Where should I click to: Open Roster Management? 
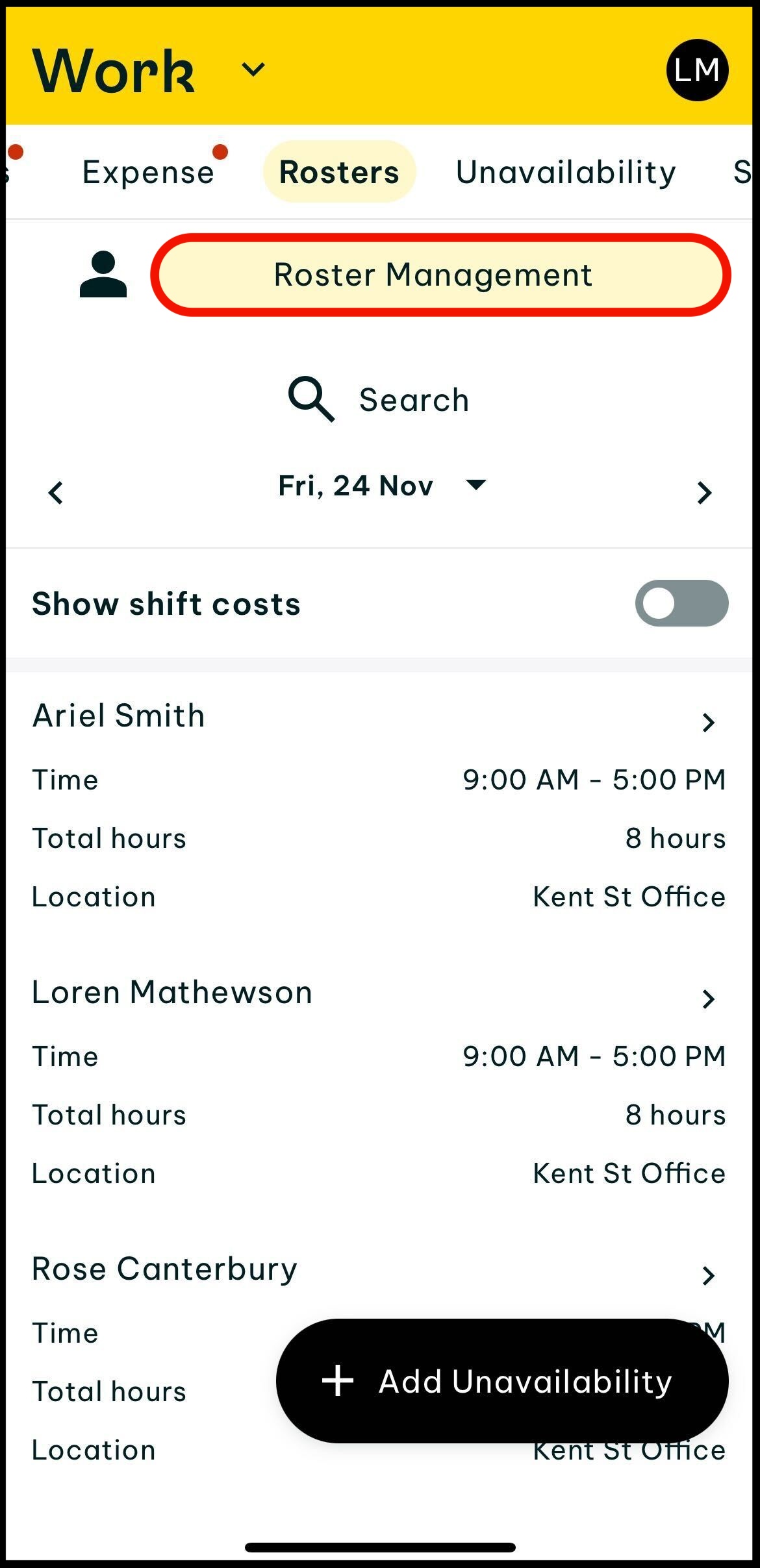(440, 275)
